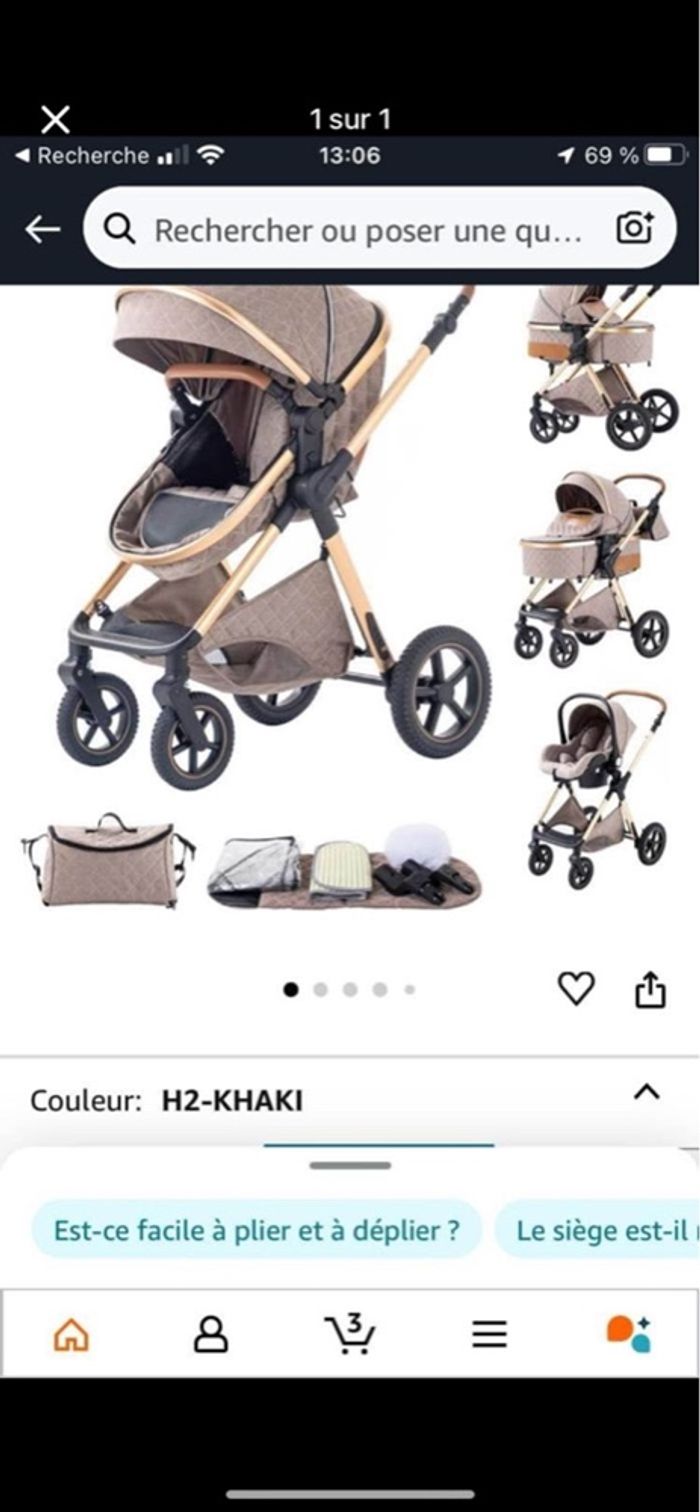This screenshot has width=700, height=1512.
Task: Collapse the Couleur H2-KHAKI section
Action: (647, 1092)
